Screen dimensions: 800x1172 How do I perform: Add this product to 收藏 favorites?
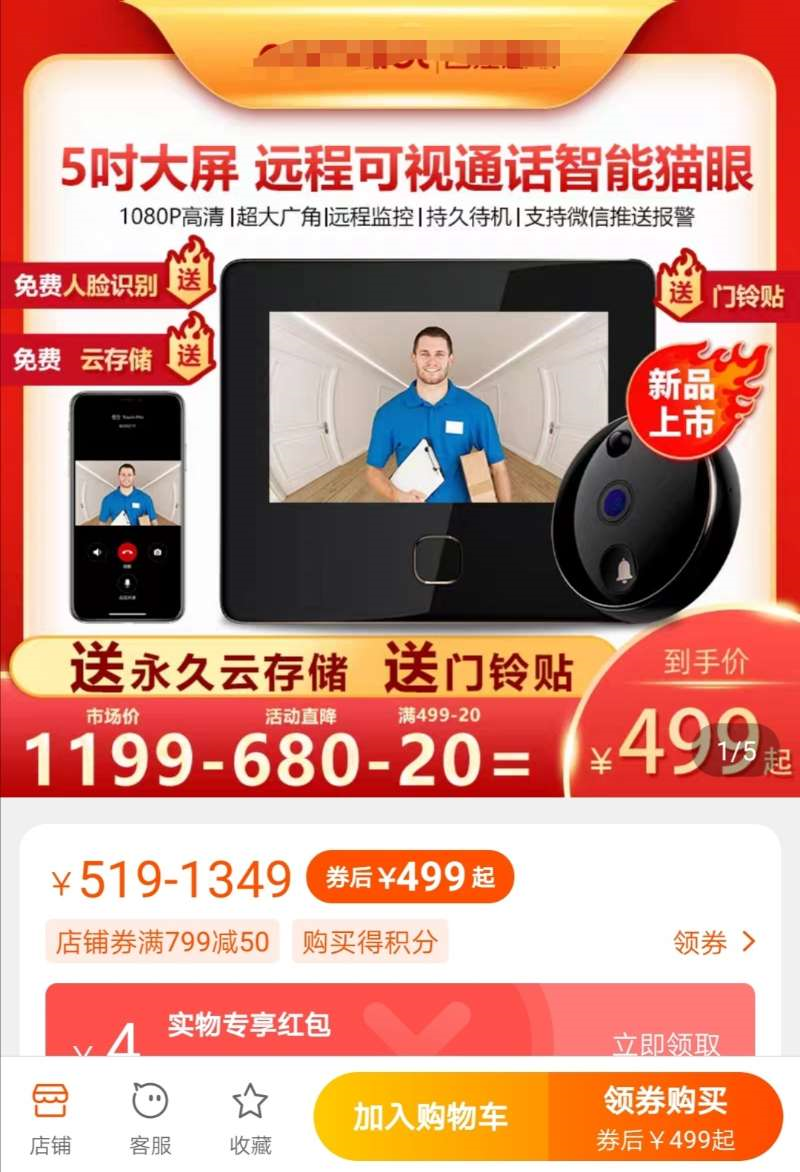coord(249,1117)
